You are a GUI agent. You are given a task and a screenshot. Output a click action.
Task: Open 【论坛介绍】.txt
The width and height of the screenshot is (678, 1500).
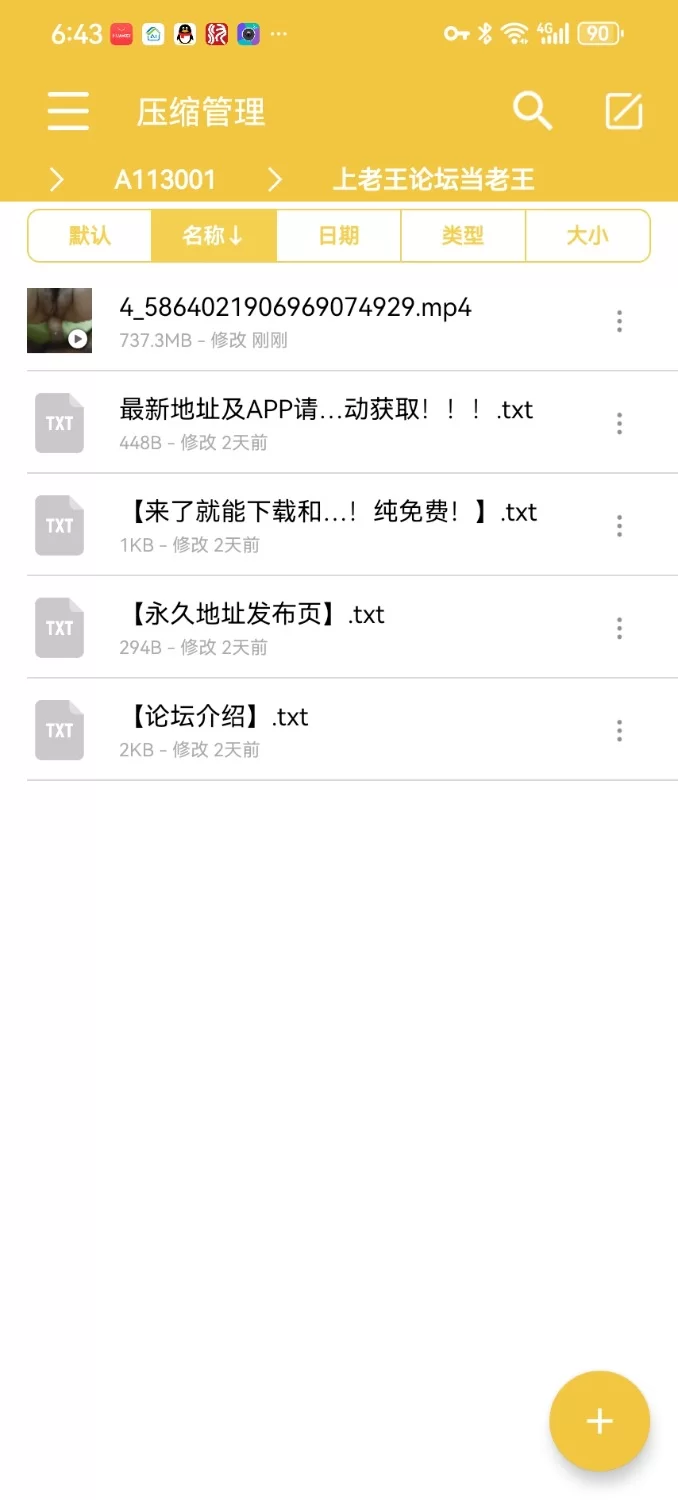(214, 729)
